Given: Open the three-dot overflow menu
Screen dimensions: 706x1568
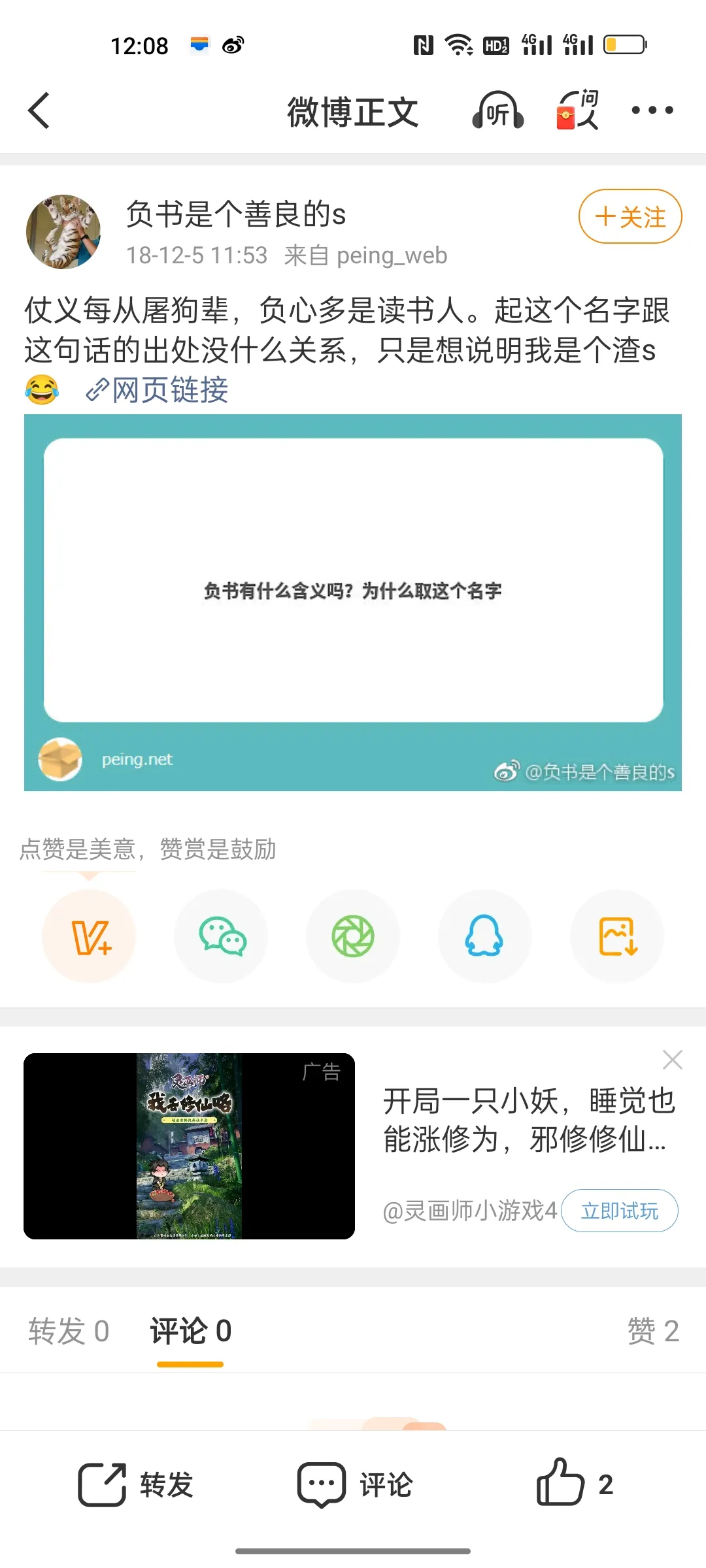Looking at the screenshot, I should click(652, 110).
